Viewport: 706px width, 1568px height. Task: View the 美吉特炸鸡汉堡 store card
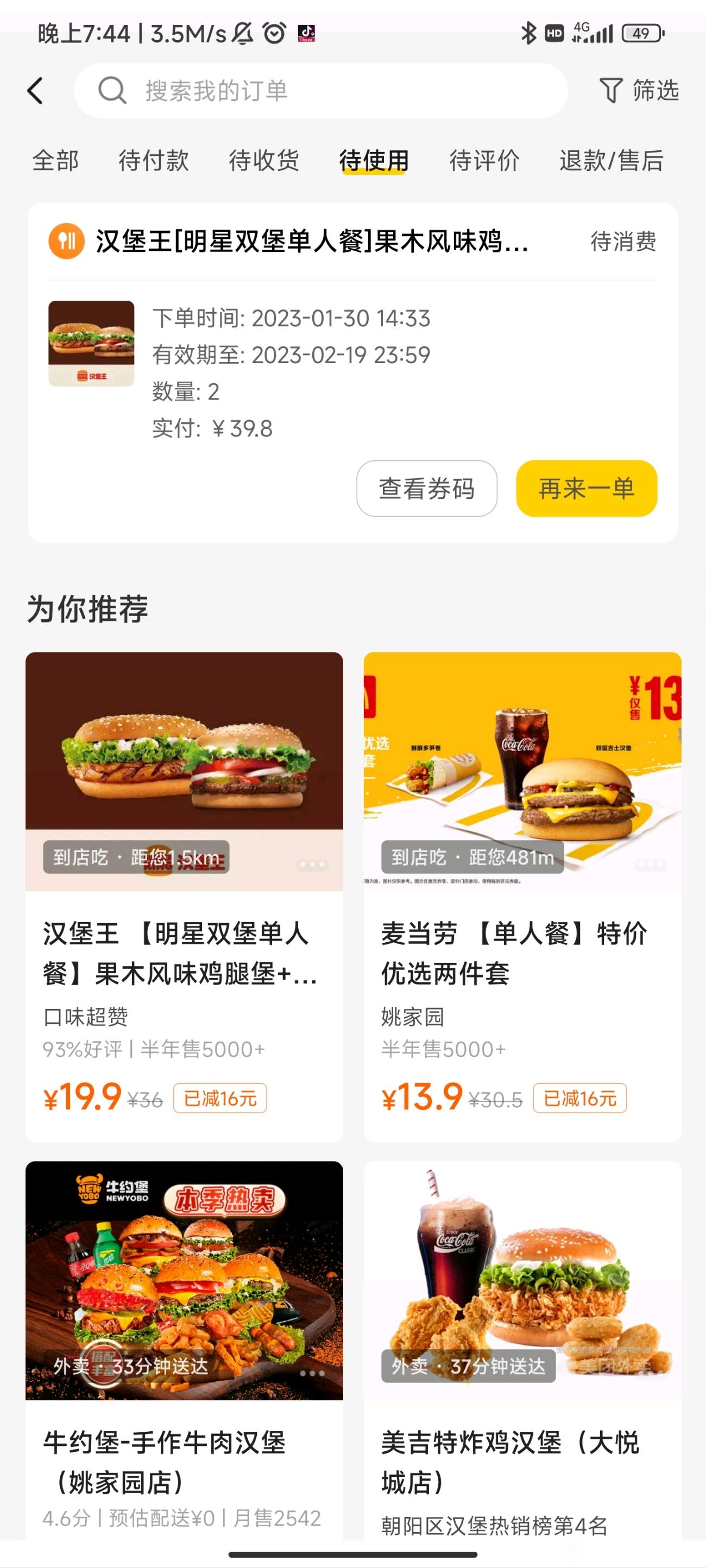[522, 1461]
